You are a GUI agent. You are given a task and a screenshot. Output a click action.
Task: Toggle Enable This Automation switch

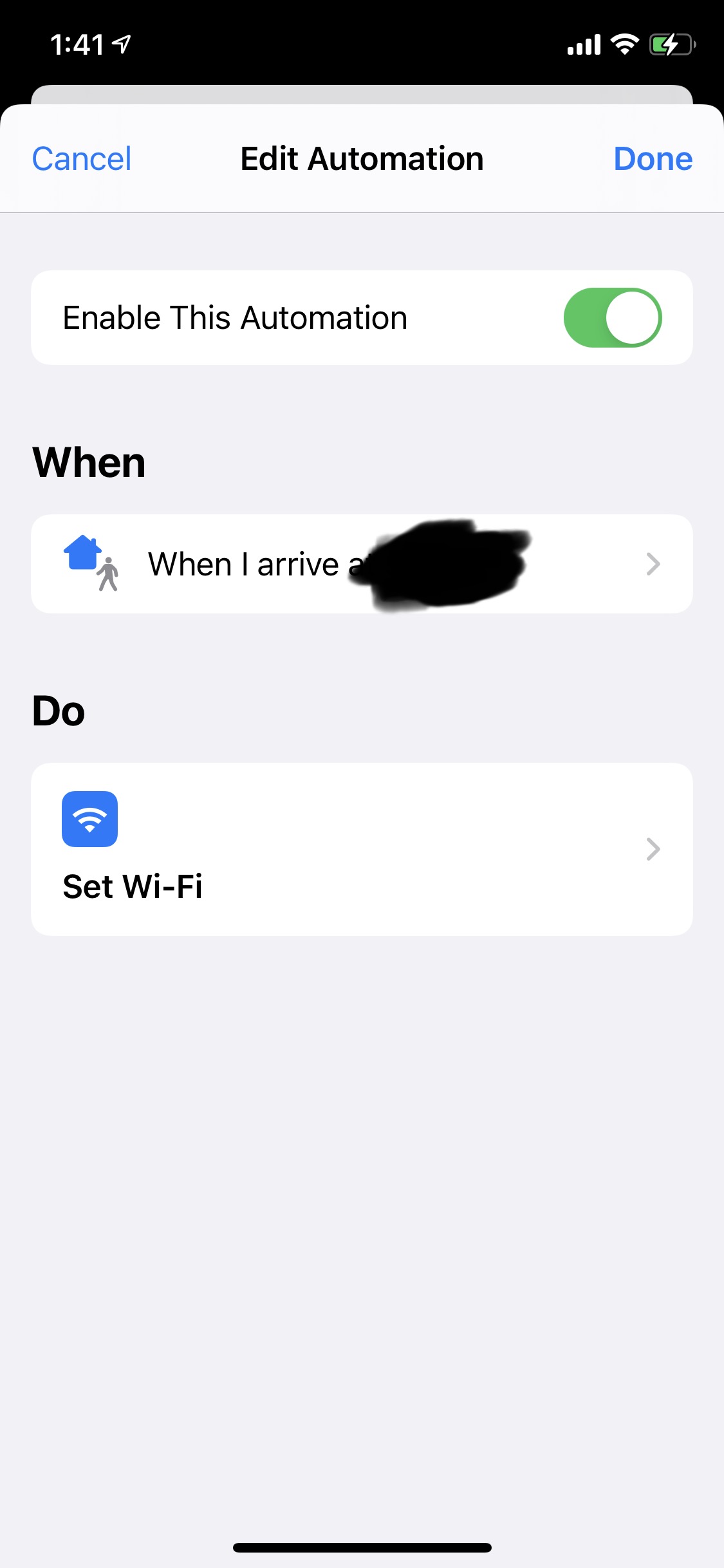tap(612, 318)
